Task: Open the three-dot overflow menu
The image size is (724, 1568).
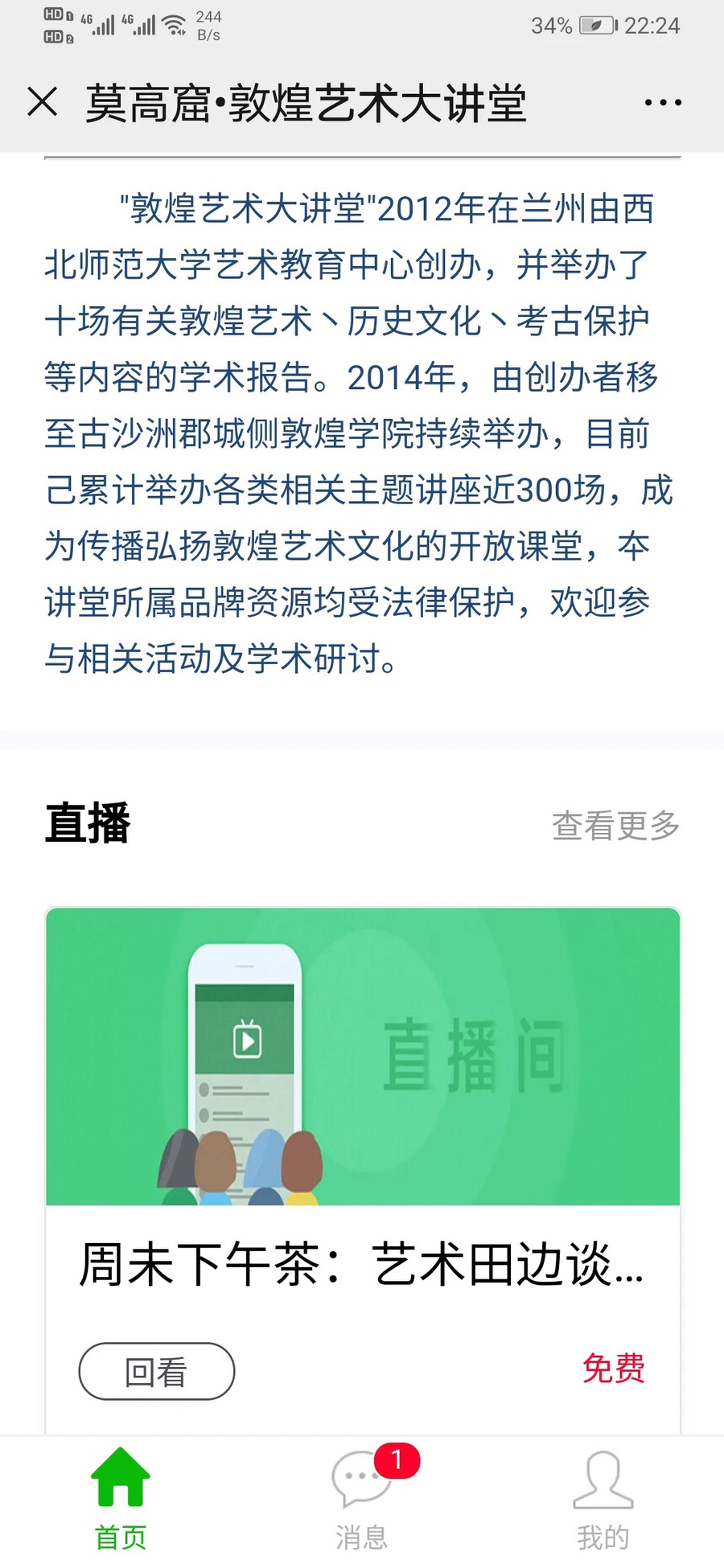Action: point(663,103)
